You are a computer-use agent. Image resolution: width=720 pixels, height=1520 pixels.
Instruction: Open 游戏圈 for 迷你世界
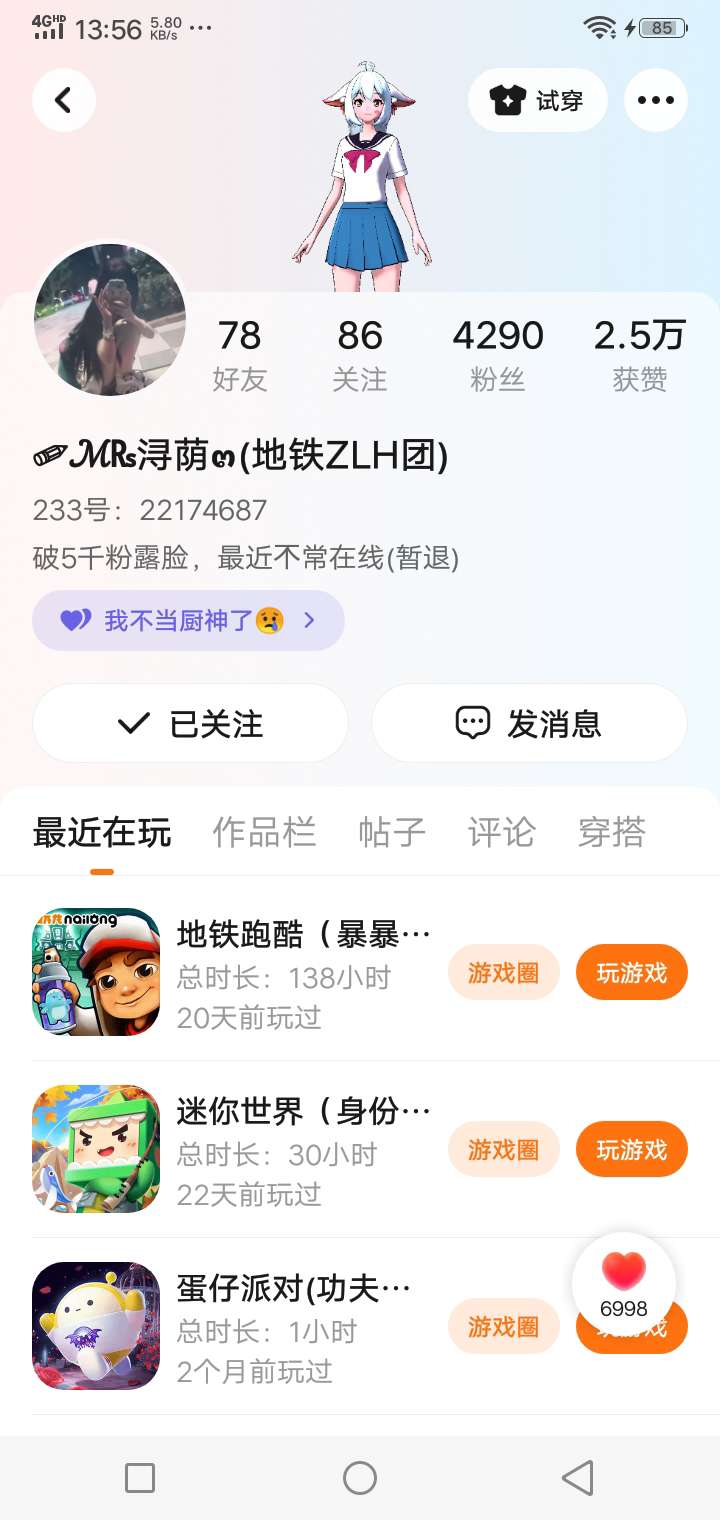click(x=503, y=1150)
